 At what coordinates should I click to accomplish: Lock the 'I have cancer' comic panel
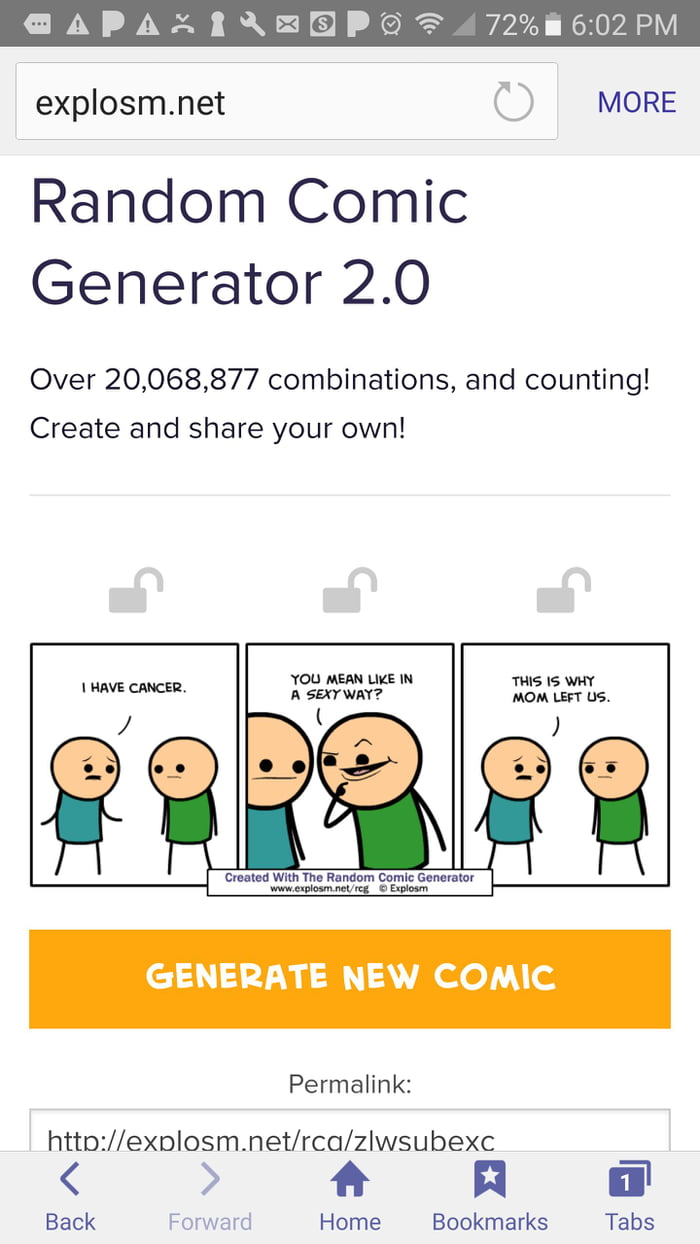pyautogui.click(x=135, y=590)
